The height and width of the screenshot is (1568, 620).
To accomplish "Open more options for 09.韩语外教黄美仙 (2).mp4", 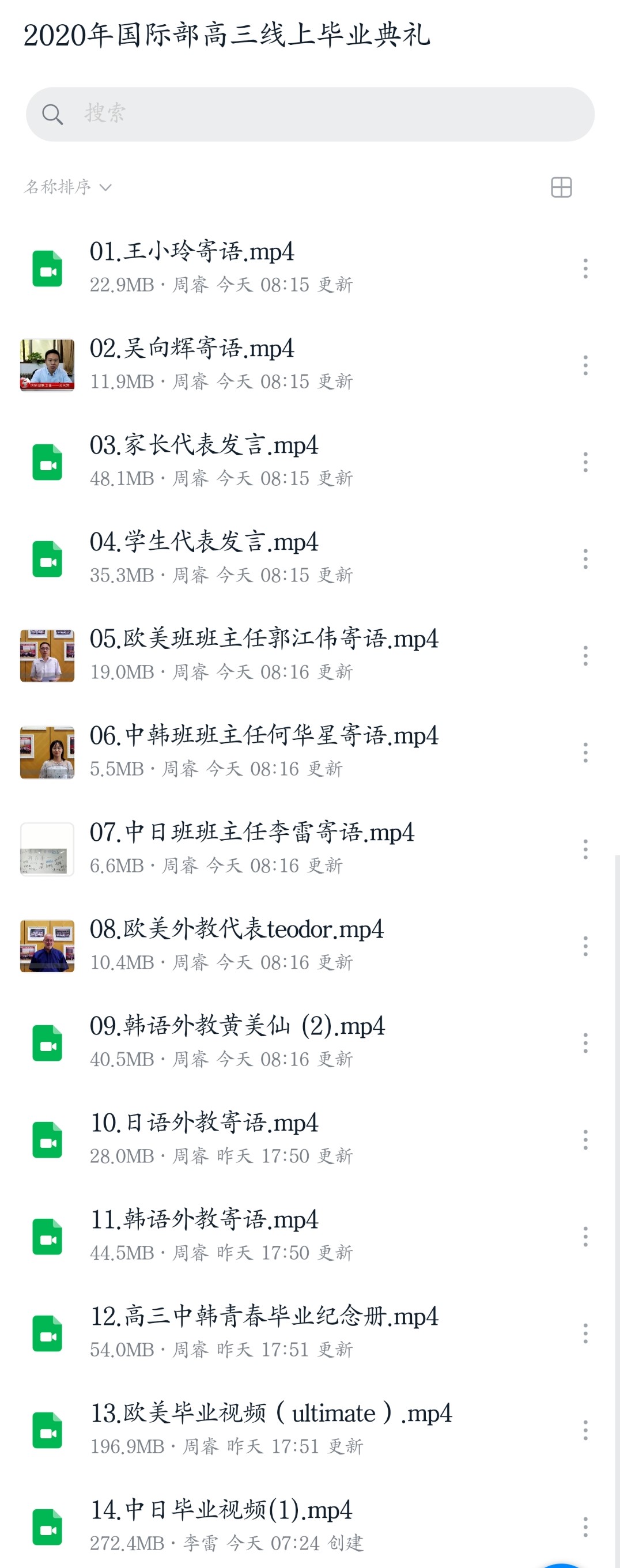I will [x=585, y=1042].
